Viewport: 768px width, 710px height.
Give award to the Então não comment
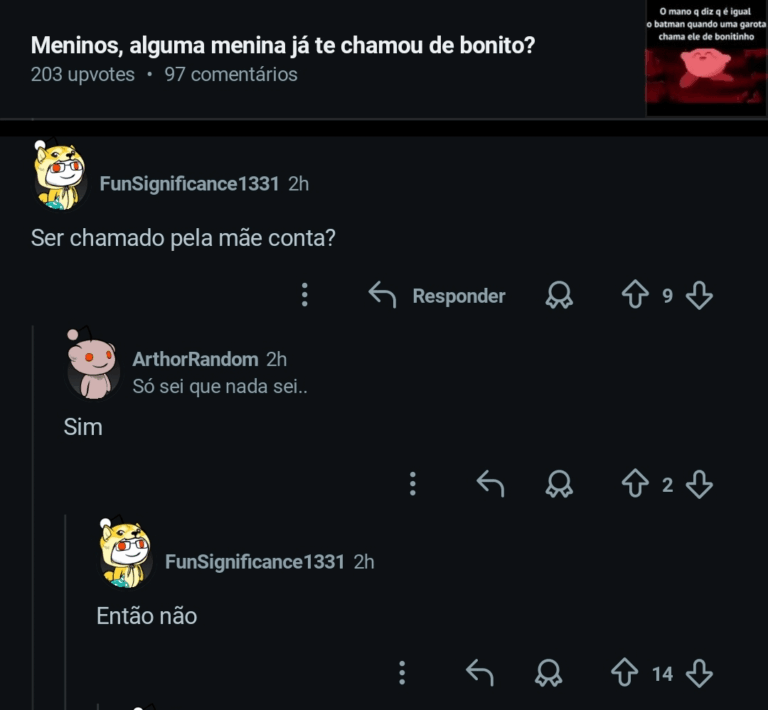tap(548, 673)
